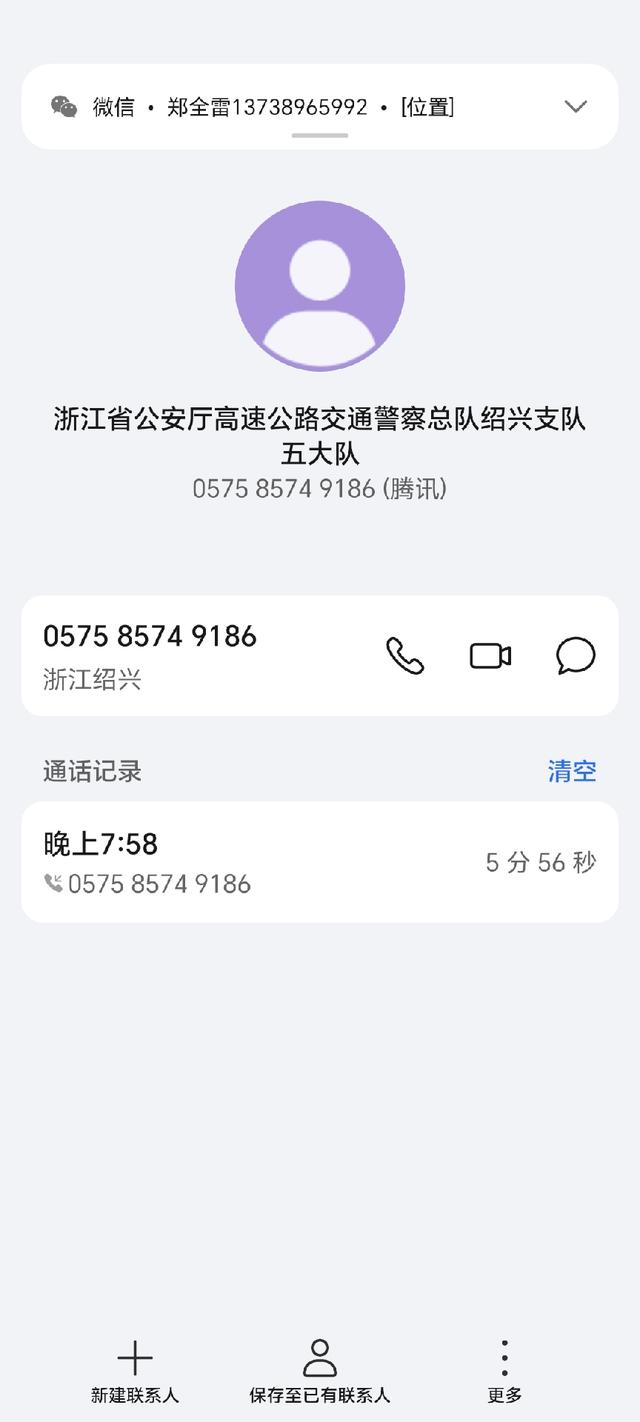This screenshot has width=640, height=1422.
Task: Start a video call to this number
Action: [x=491, y=656]
